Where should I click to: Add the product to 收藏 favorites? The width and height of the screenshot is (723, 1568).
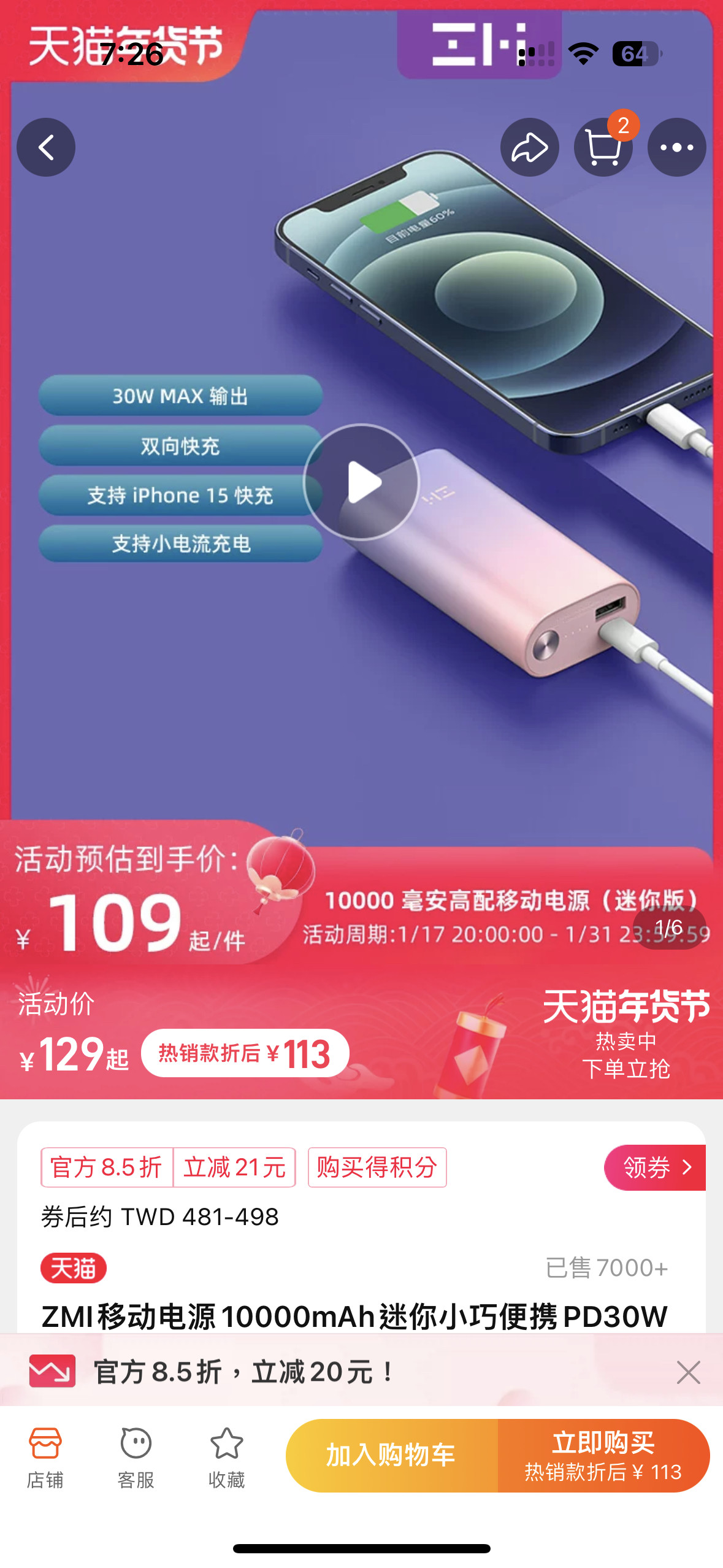tap(226, 1458)
